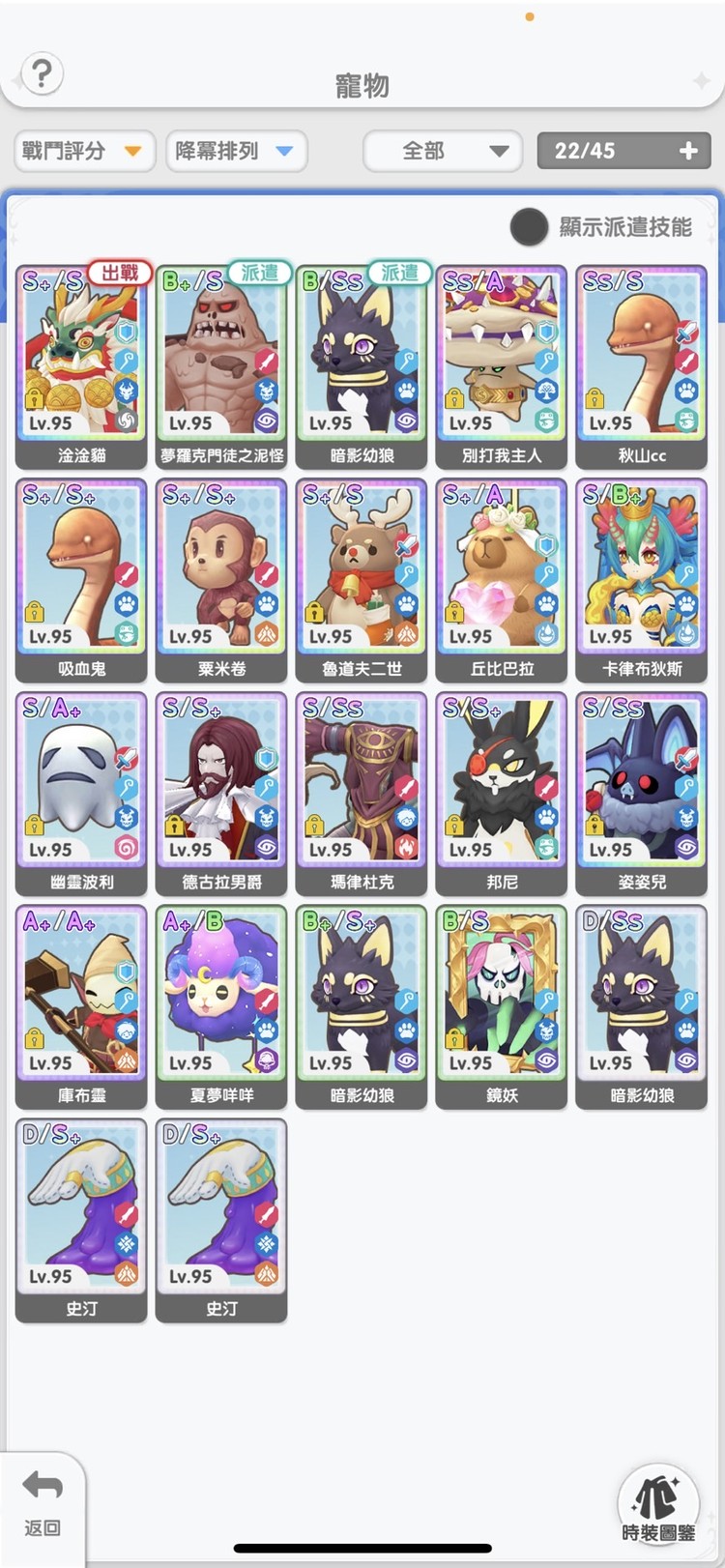Open the 幽靈波利 ghost pet card
Viewport: 725px width, 1568px height.
coord(81,790)
